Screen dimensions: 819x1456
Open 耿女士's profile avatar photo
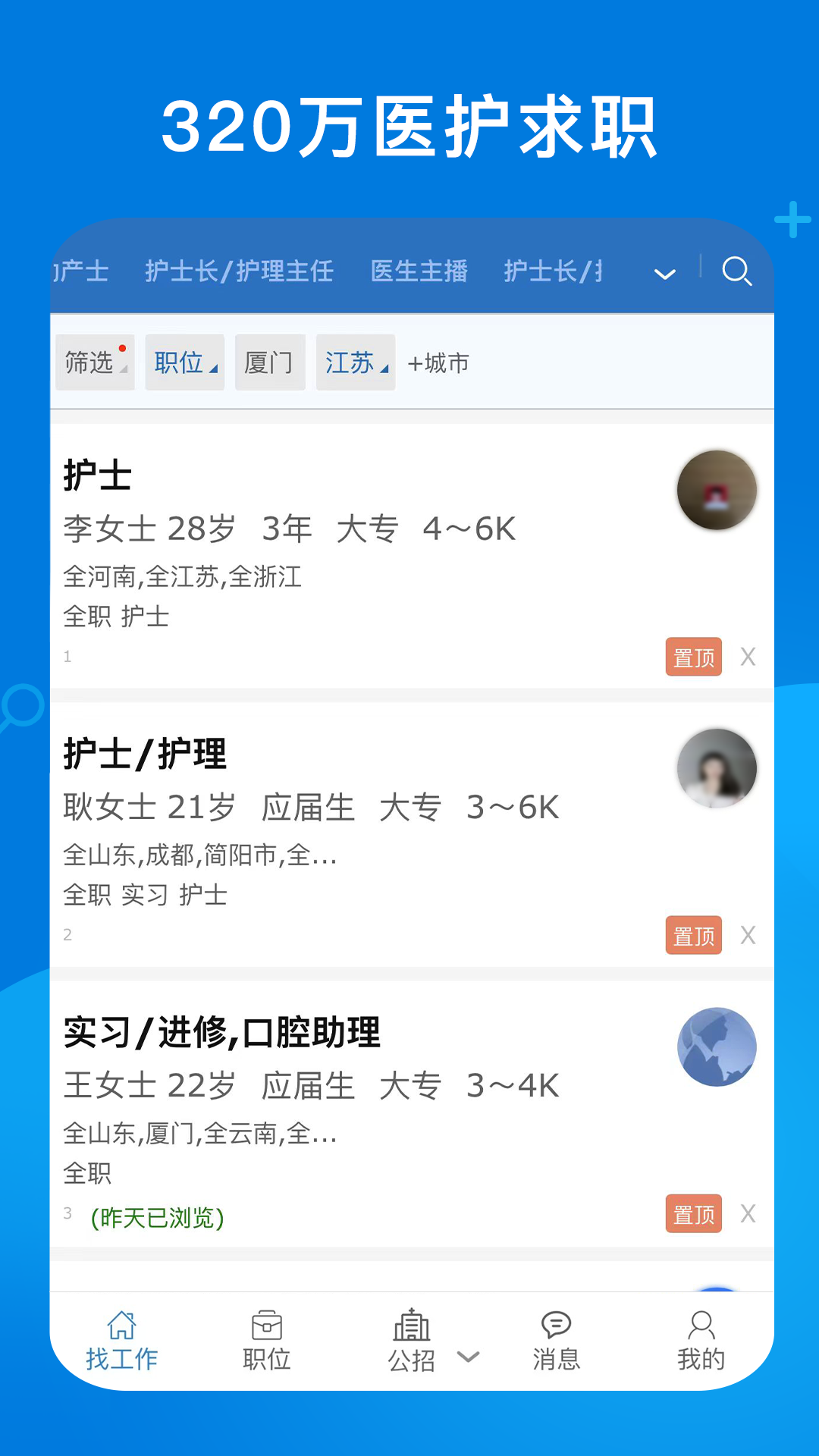716,767
